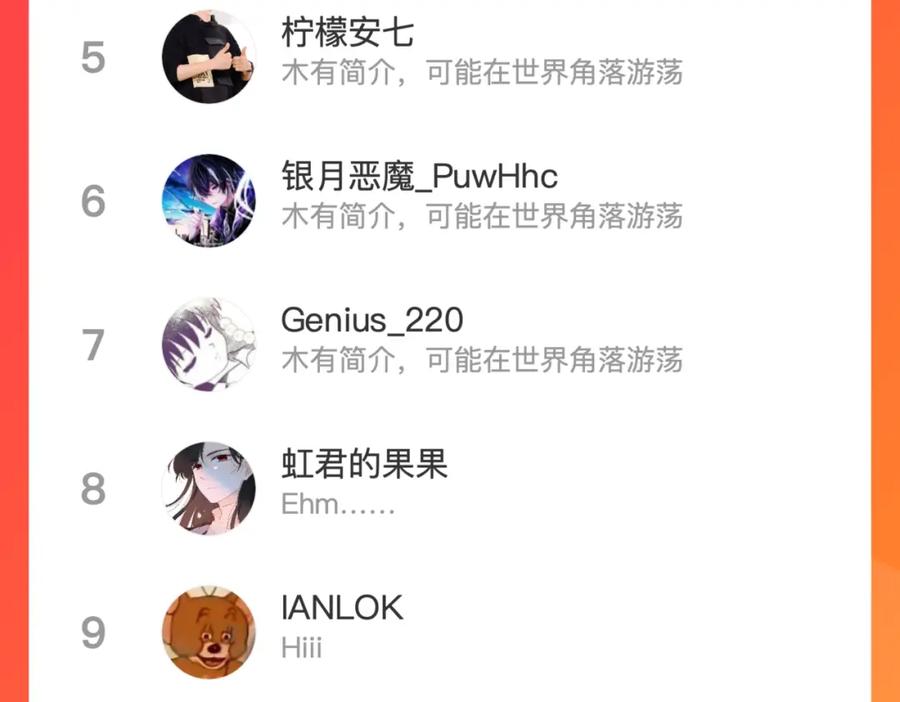Open 银月恶魔_PuwHhc in the ranking list
The height and width of the screenshot is (702, 900).
point(449,201)
